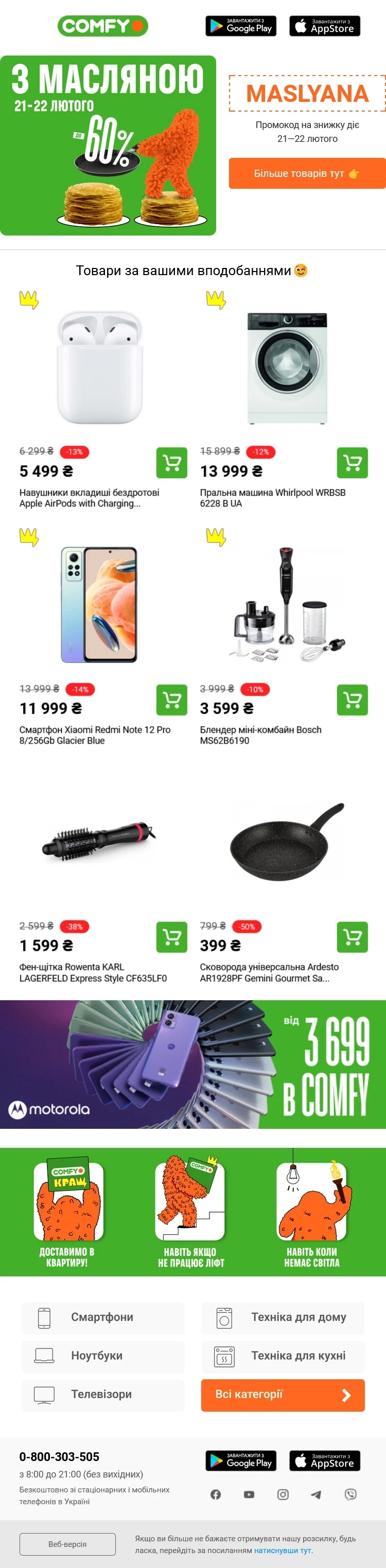Open Ноутбуки category
The height and width of the screenshot is (1568, 386).
(x=102, y=1356)
